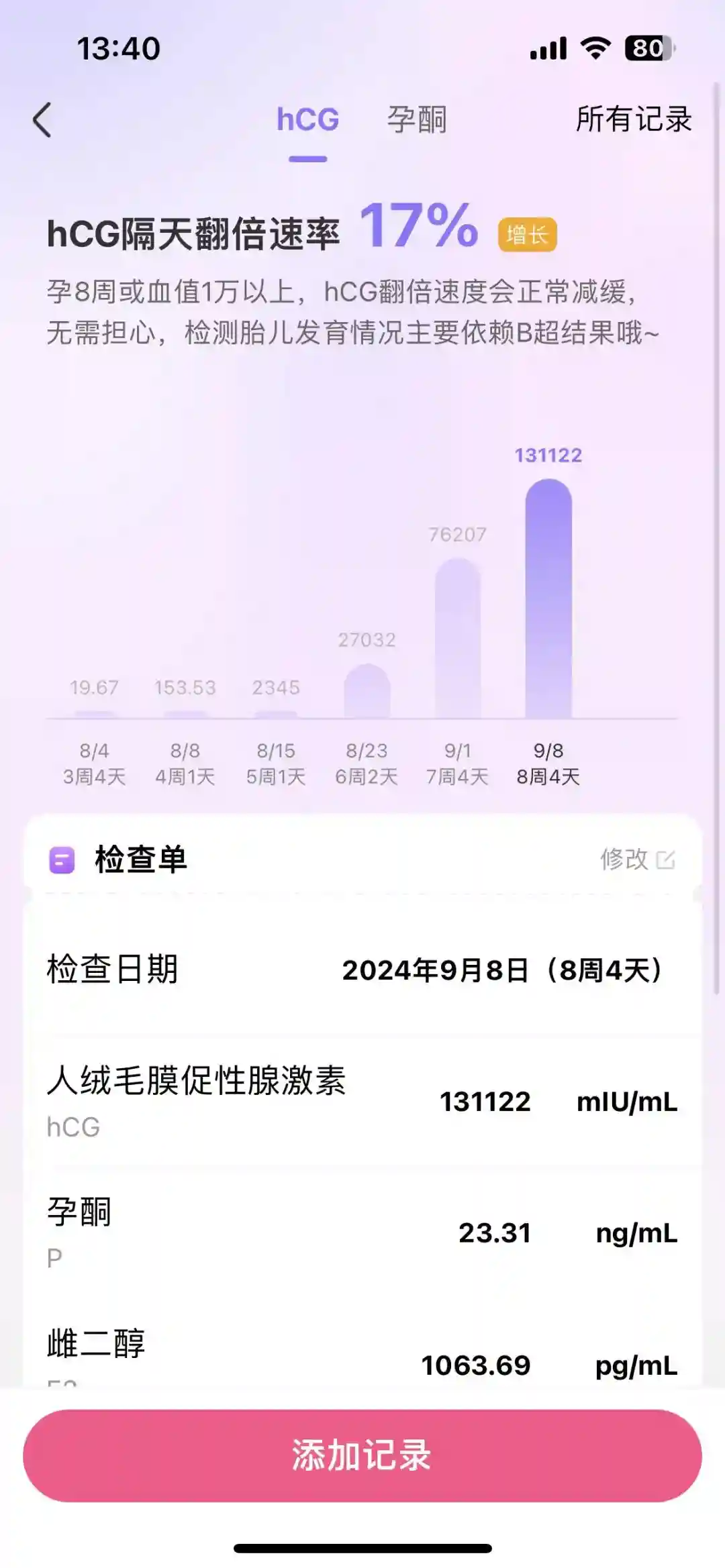Image resolution: width=725 pixels, height=1568 pixels.
Task: Switch to the 孕酮 tab
Action: click(x=416, y=121)
